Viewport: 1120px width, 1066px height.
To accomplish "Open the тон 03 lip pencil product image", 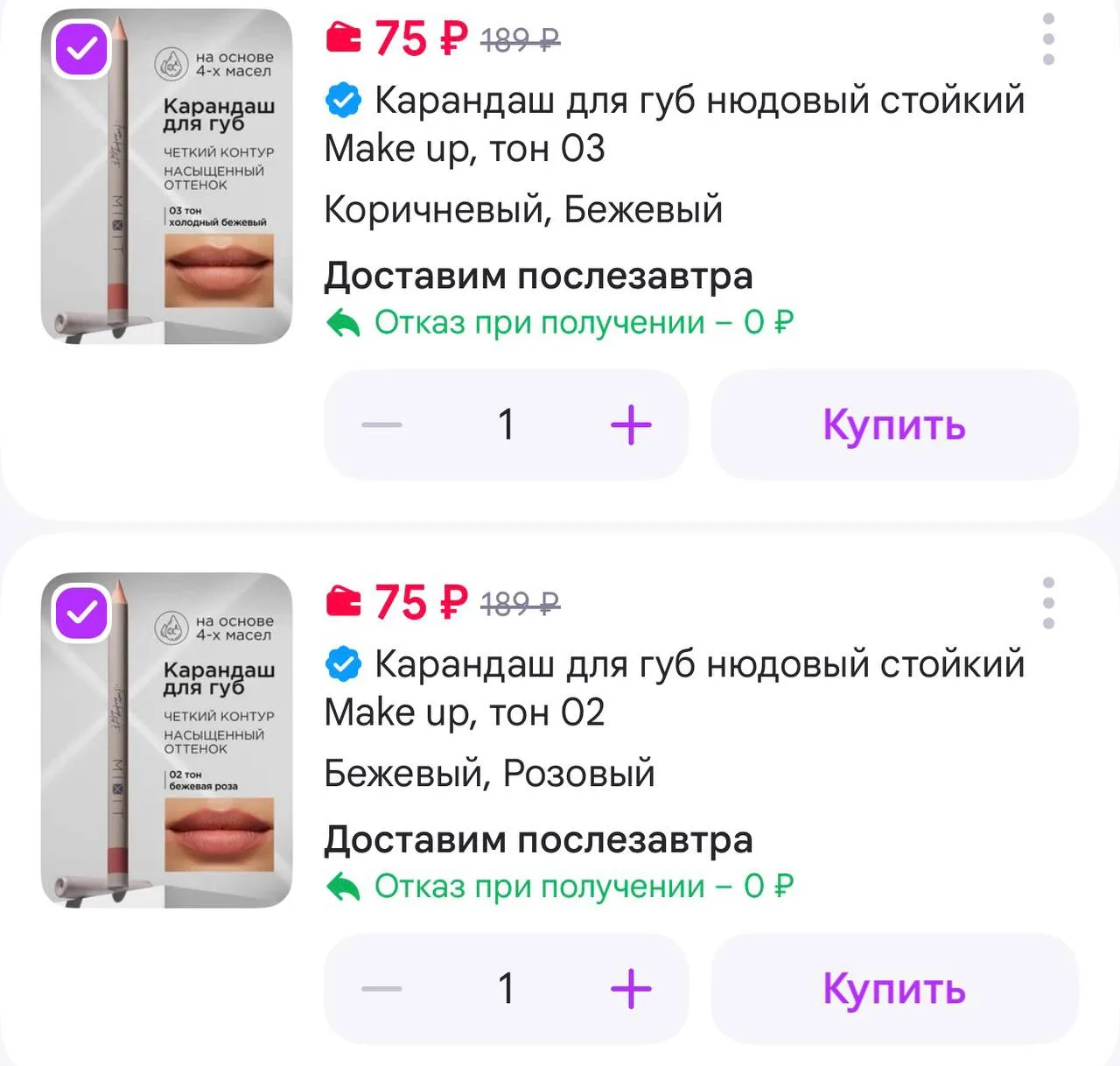I will (166, 177).
